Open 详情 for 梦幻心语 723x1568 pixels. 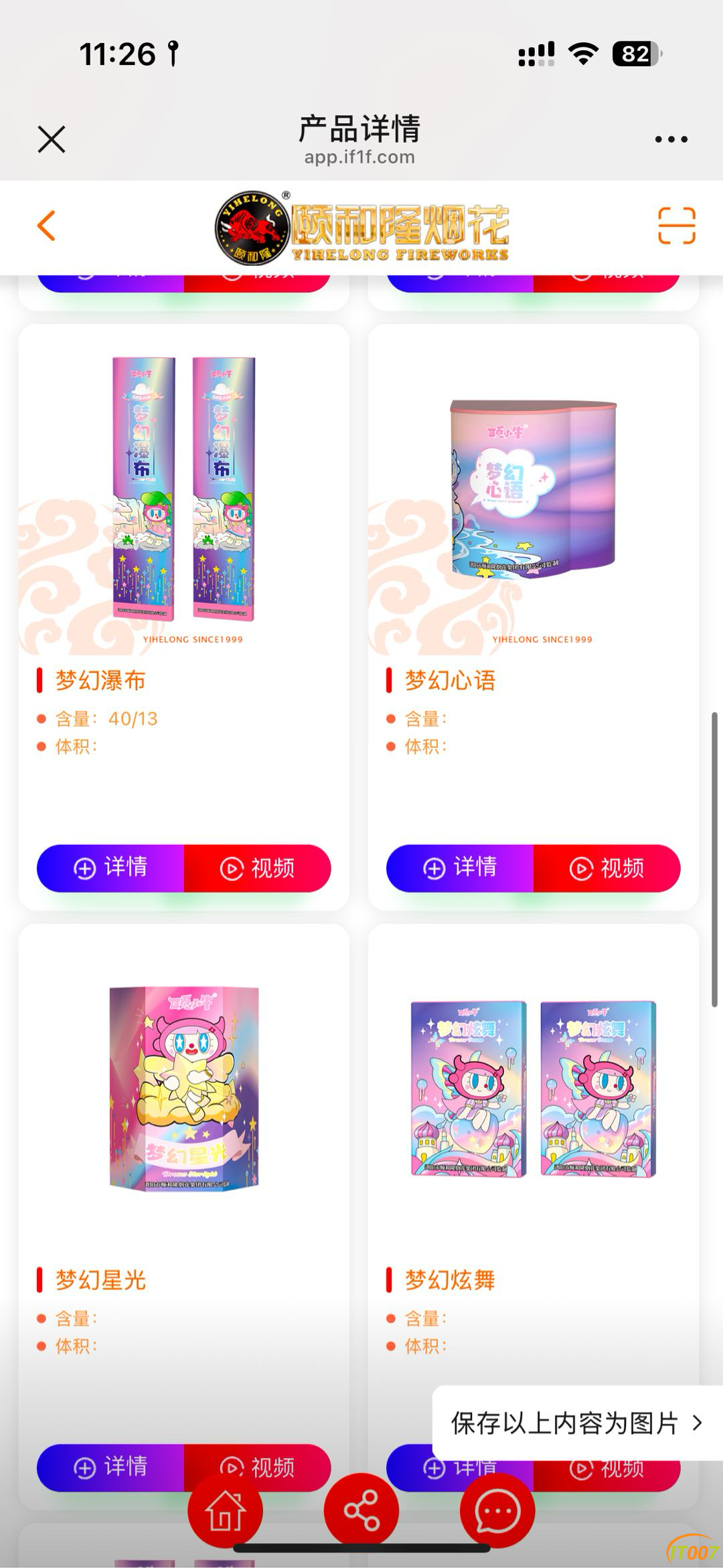tap(460, 868)
